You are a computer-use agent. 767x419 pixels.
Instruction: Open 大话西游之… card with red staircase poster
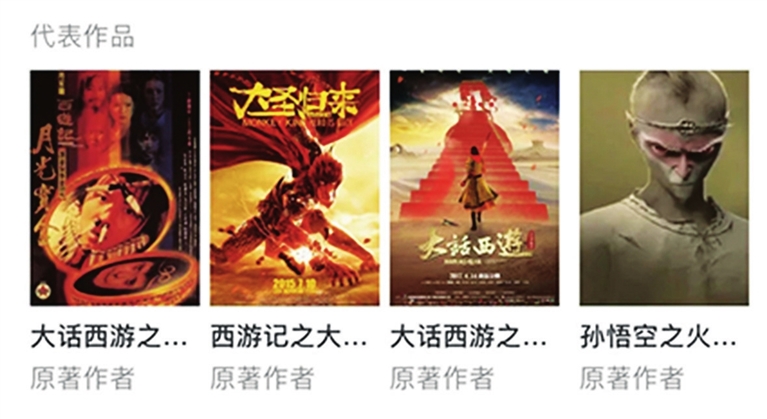pos(474,188)
